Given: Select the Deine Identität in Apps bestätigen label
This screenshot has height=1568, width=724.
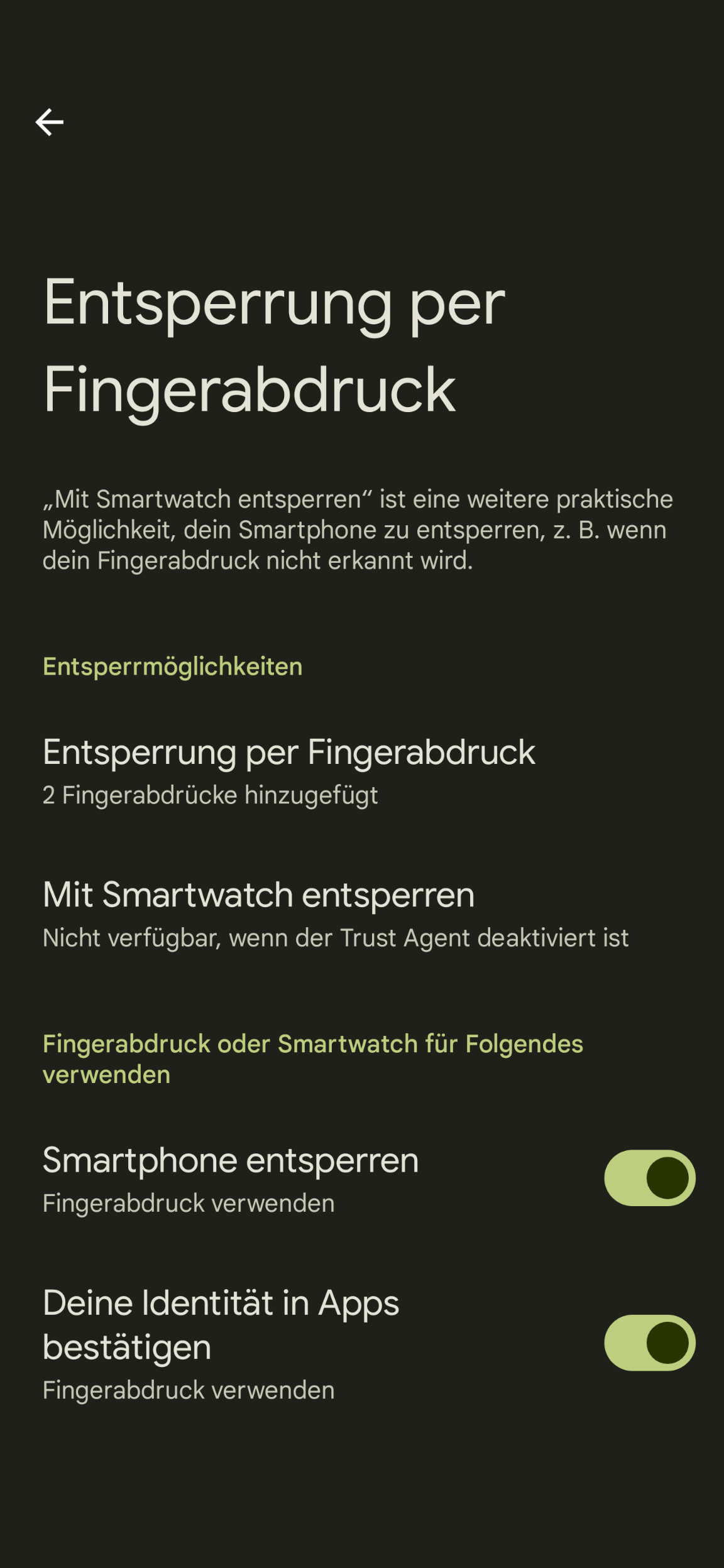Looking at the screenshot, I should [221, 1326].
